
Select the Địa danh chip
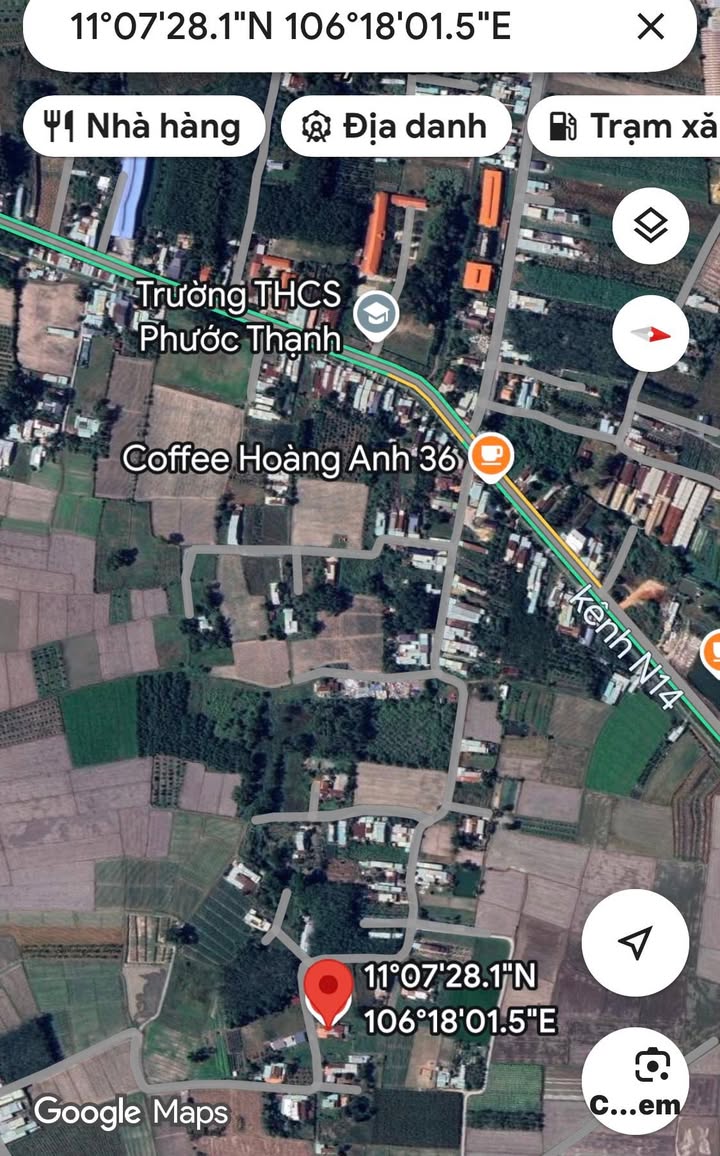[396, 126]
